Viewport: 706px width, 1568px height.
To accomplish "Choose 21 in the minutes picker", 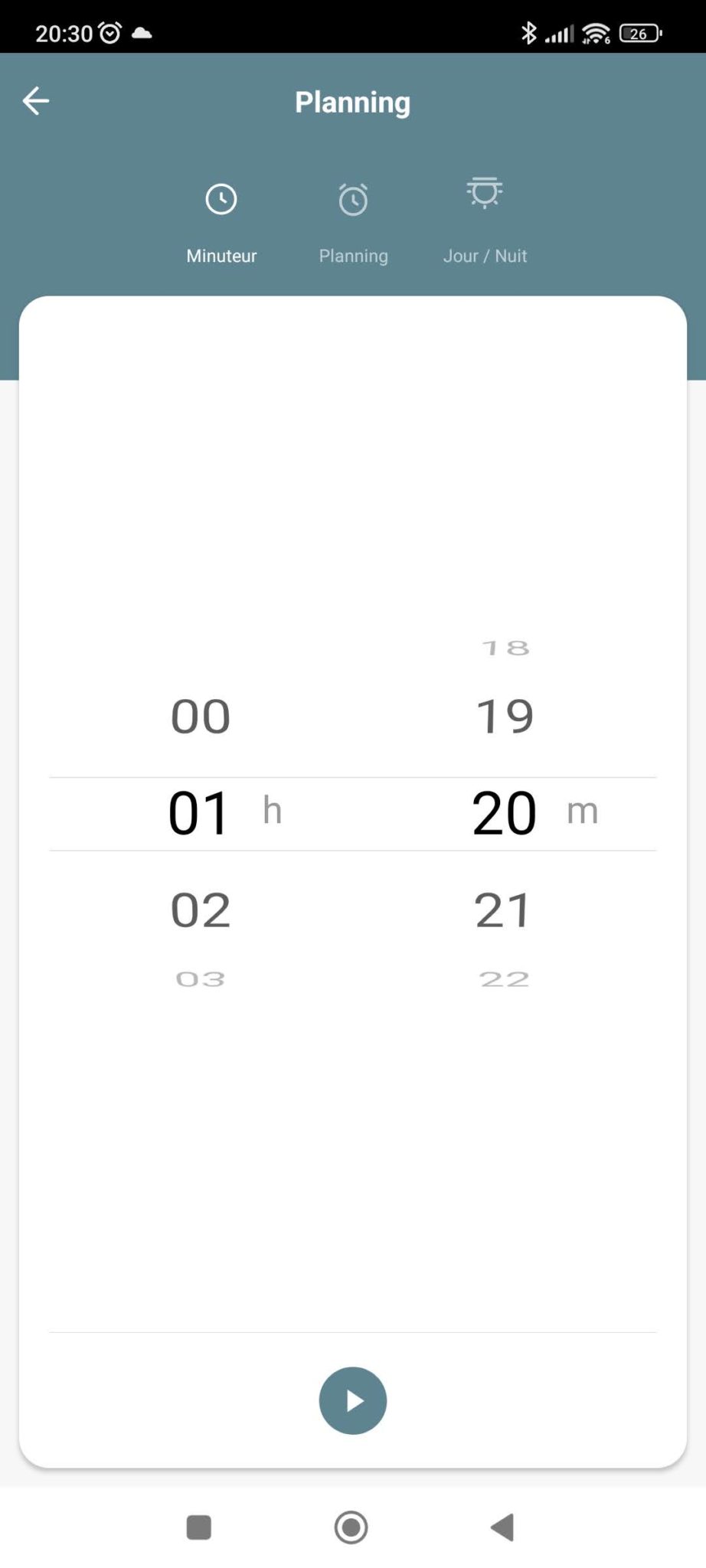I will point(502,910).
